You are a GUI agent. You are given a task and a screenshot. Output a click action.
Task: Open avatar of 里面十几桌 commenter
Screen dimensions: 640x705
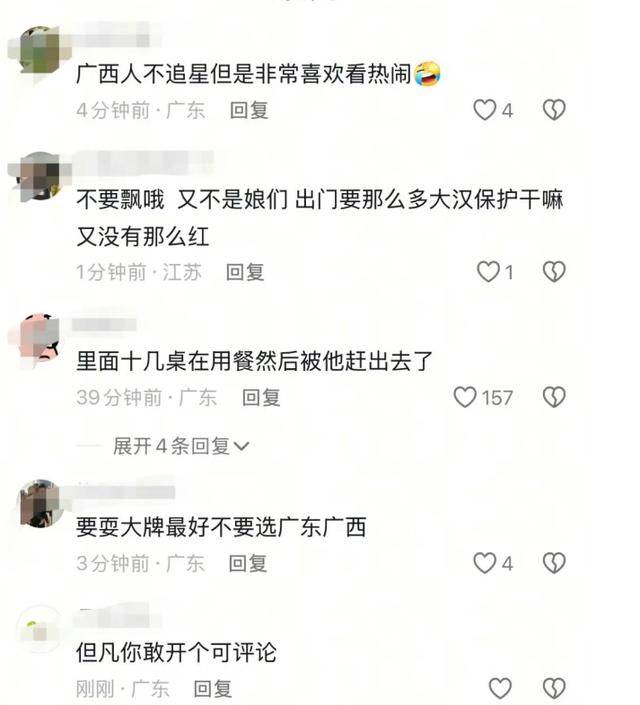tap(40, 338)
